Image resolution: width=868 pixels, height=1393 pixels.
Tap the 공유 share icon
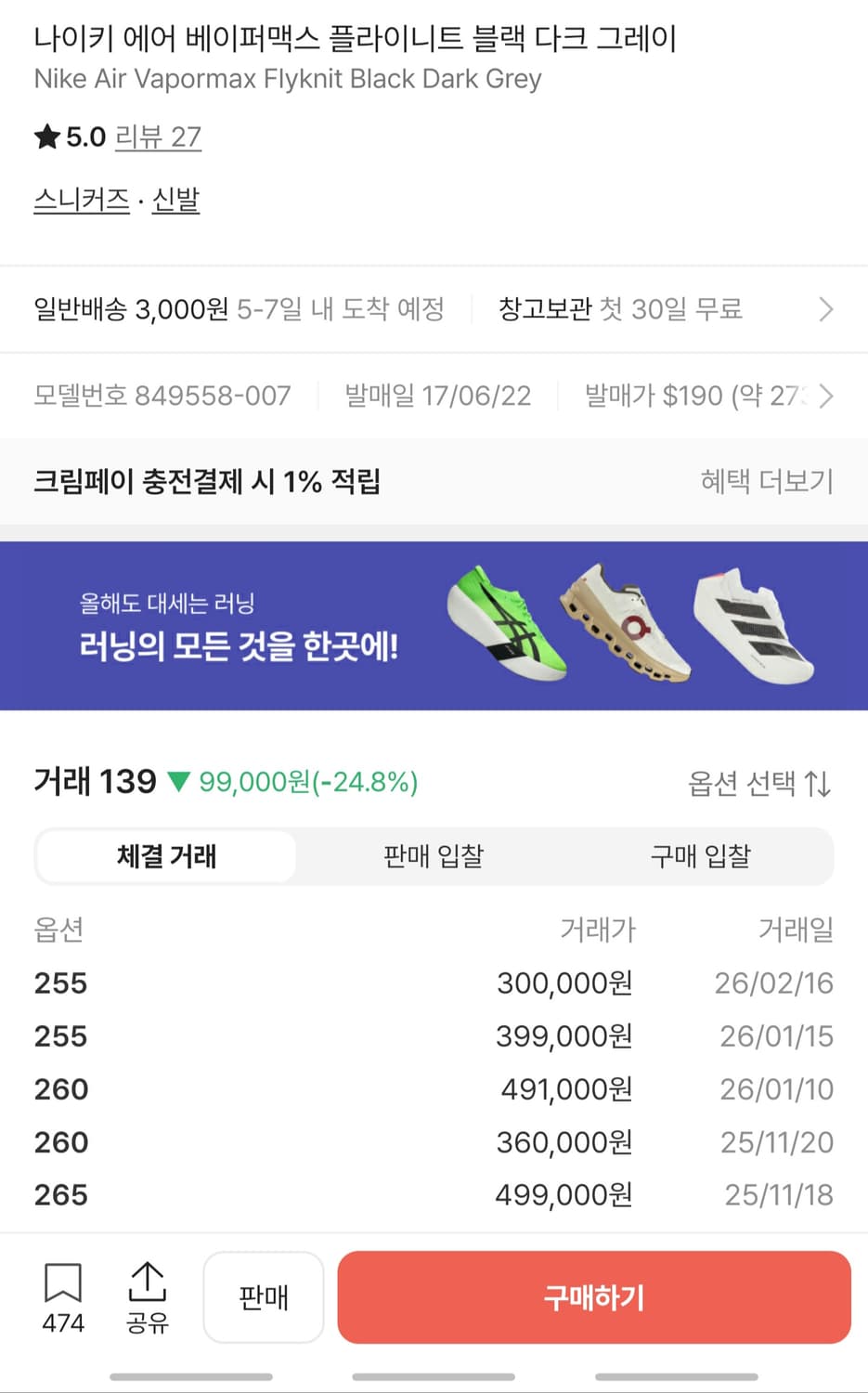pos(149,1297)
